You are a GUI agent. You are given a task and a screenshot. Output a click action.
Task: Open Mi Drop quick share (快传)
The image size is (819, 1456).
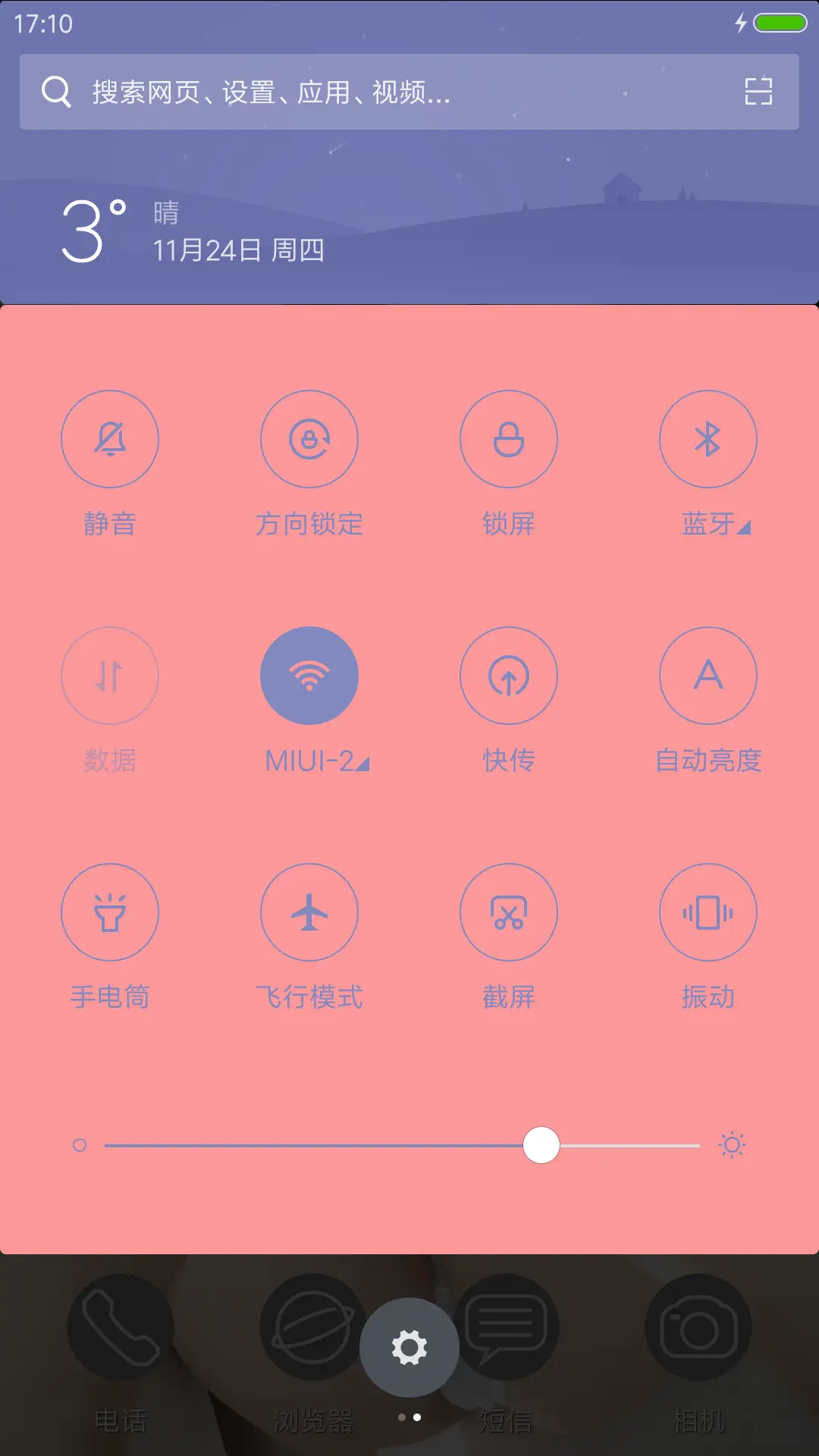(509, 676)
